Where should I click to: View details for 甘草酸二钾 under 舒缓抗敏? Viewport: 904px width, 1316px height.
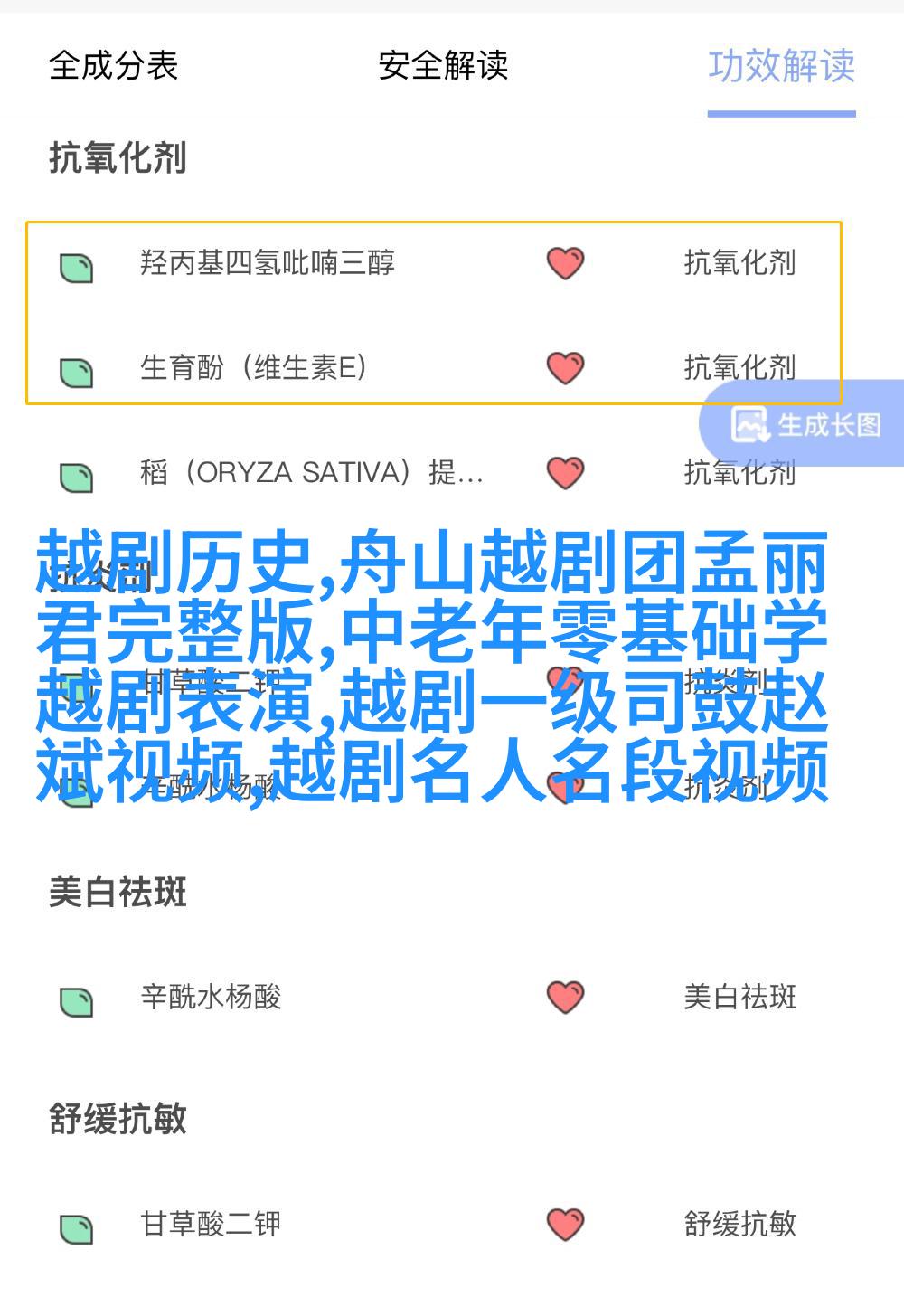(x=211, y=1224)
